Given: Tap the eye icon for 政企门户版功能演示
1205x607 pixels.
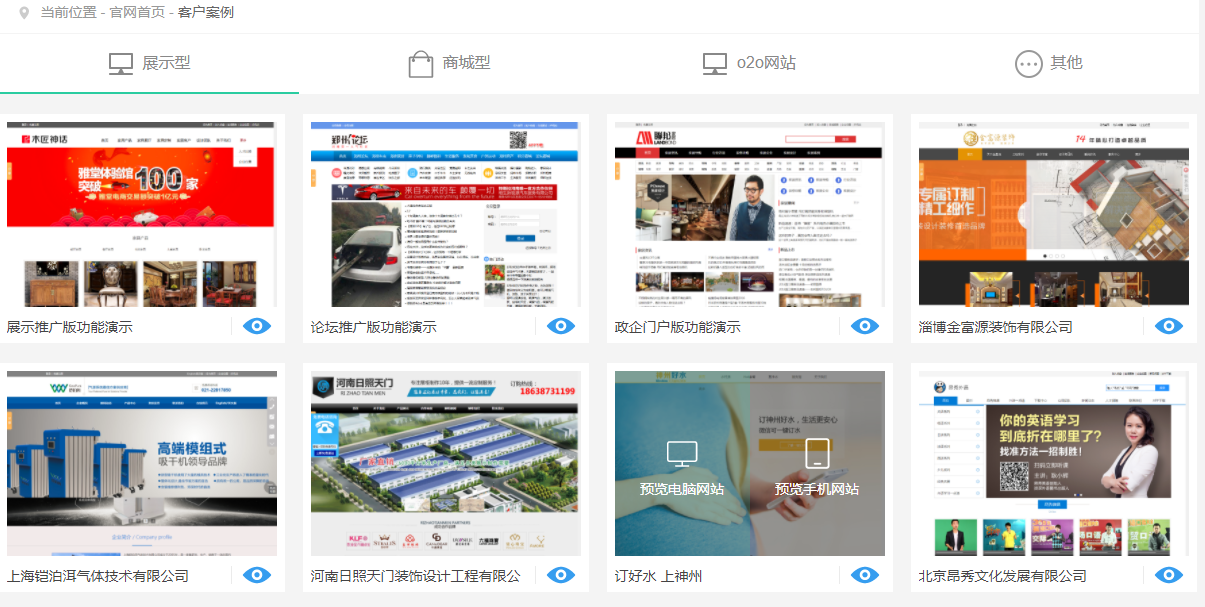Looking at the screenshot, I should (x=865, y=326).
